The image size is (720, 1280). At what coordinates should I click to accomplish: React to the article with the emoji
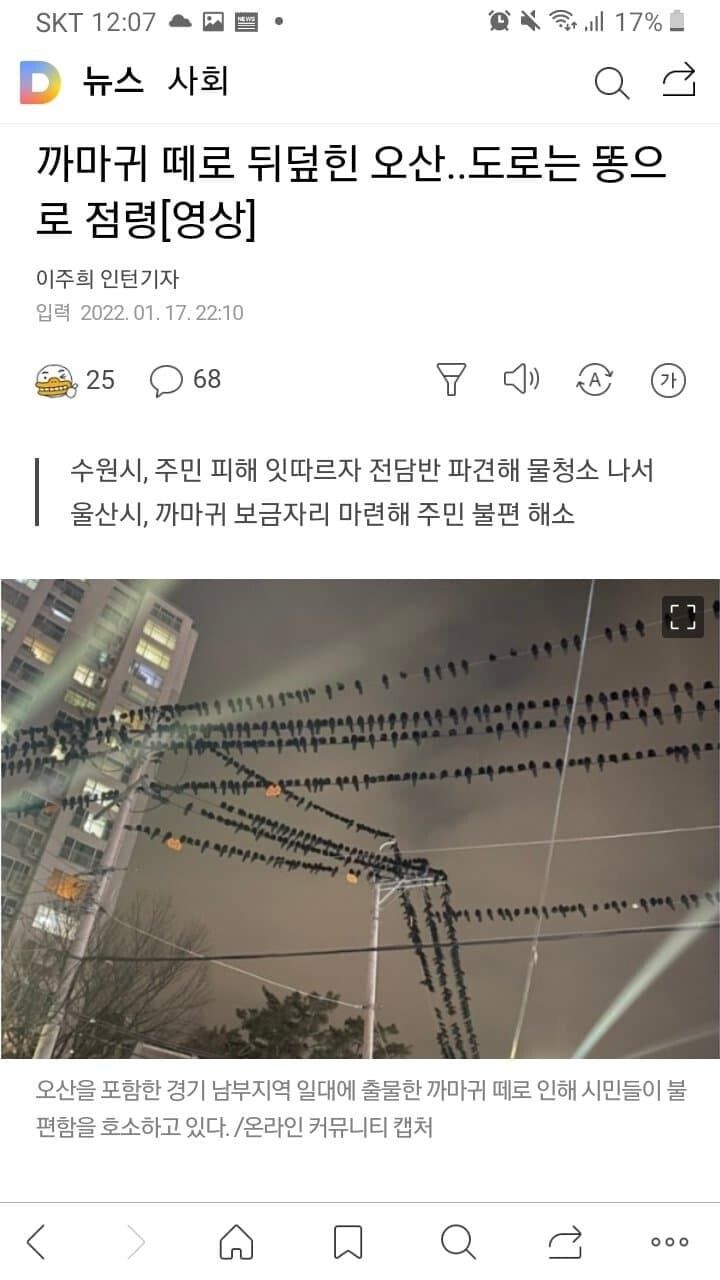(56, 380)
